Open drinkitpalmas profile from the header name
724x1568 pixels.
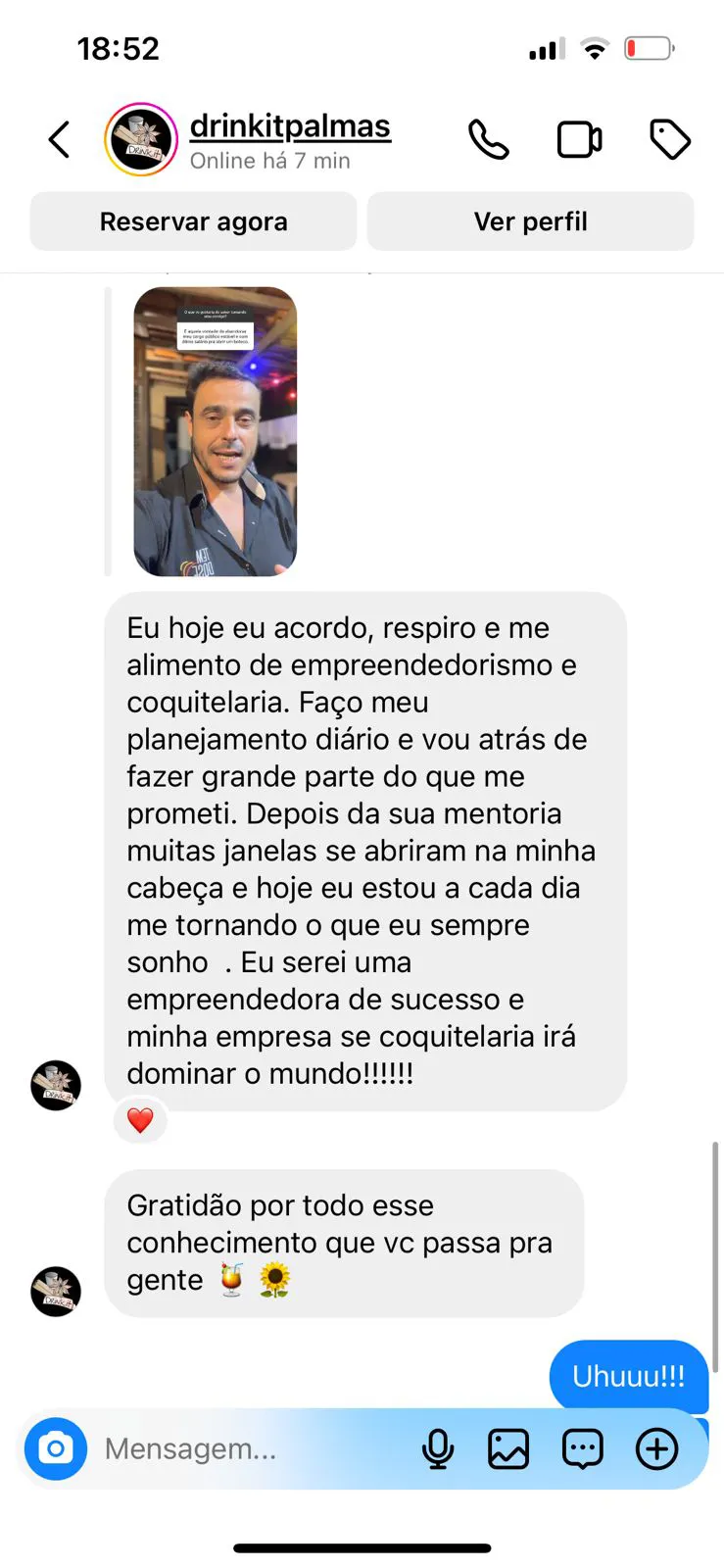pyautogui.click(x=290, y=126)
